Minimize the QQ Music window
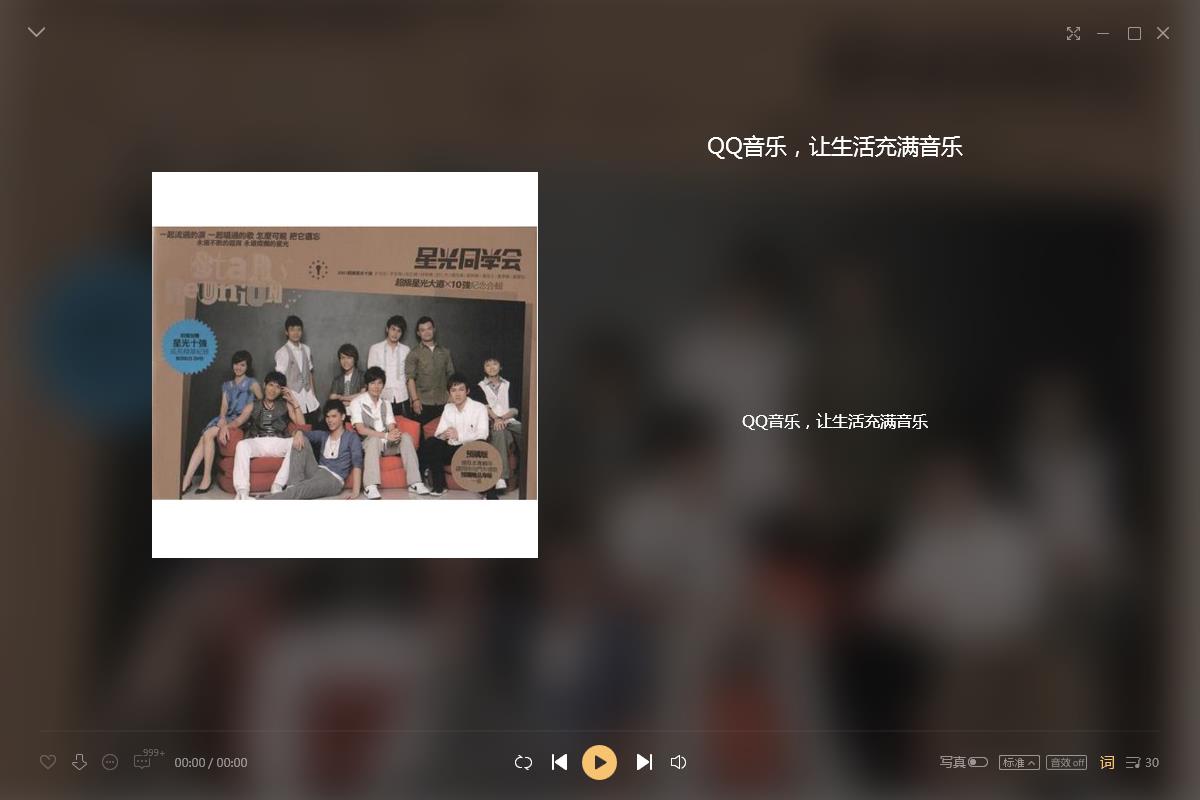 click(1103, 33)
